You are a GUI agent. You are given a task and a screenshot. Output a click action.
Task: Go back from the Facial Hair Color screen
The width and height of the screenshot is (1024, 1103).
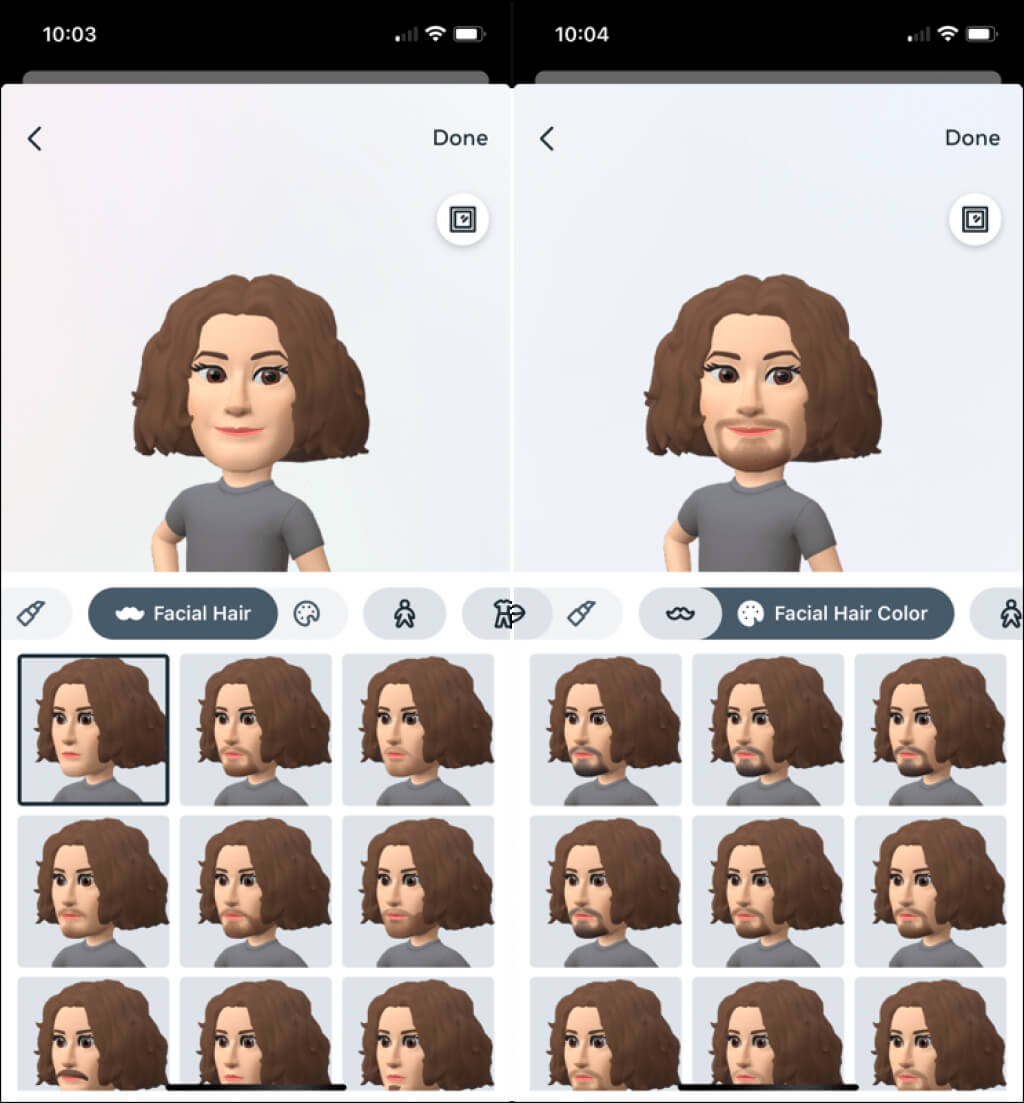coord(547,138)
